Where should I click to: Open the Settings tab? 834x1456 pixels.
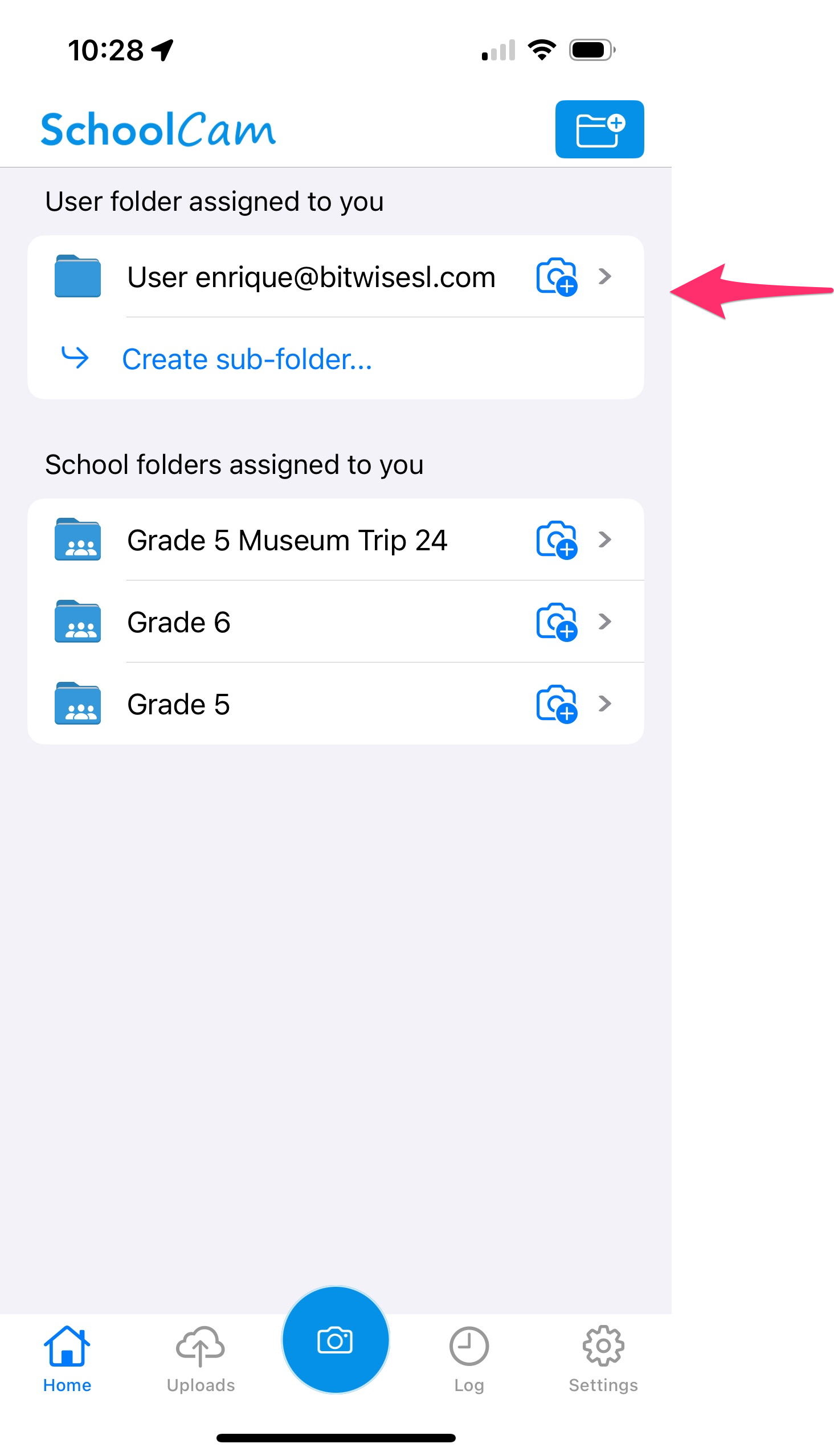[x=603, y=1360]
